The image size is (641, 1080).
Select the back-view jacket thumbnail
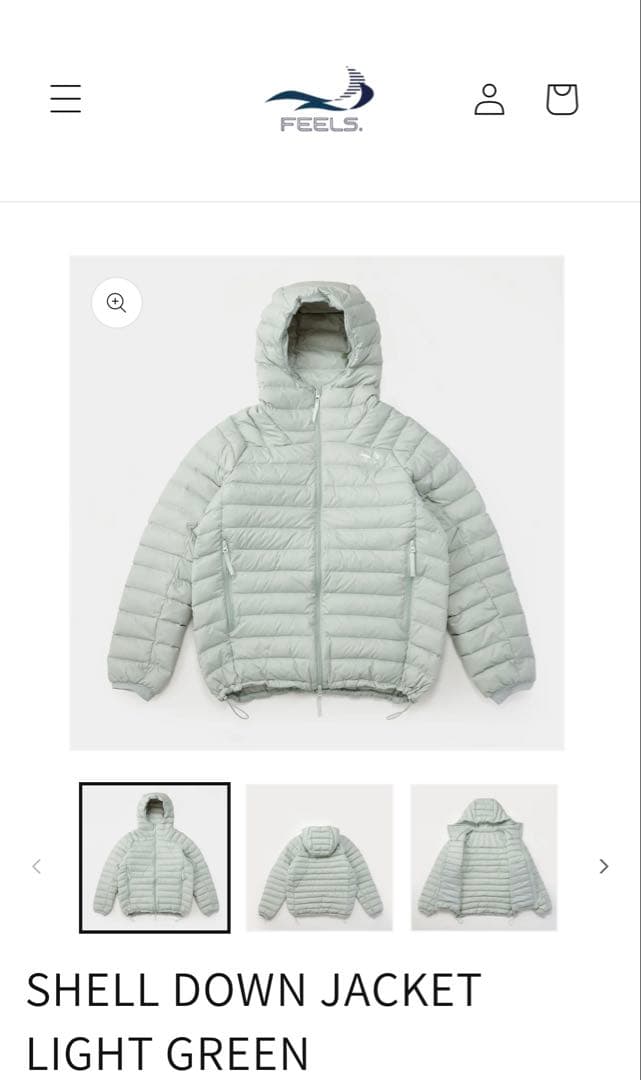pos(320,858)
